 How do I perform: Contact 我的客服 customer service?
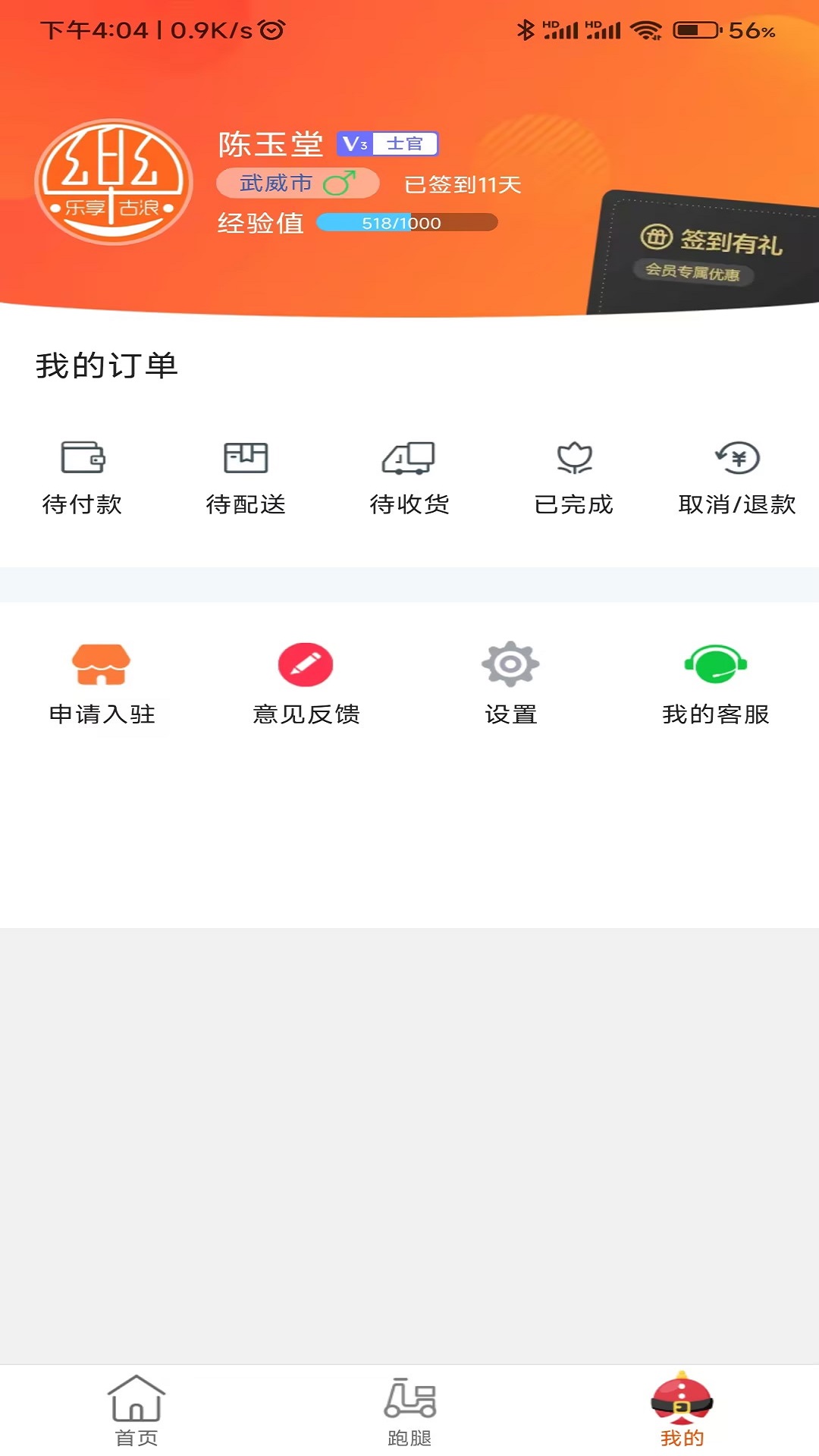coord(715,683)
